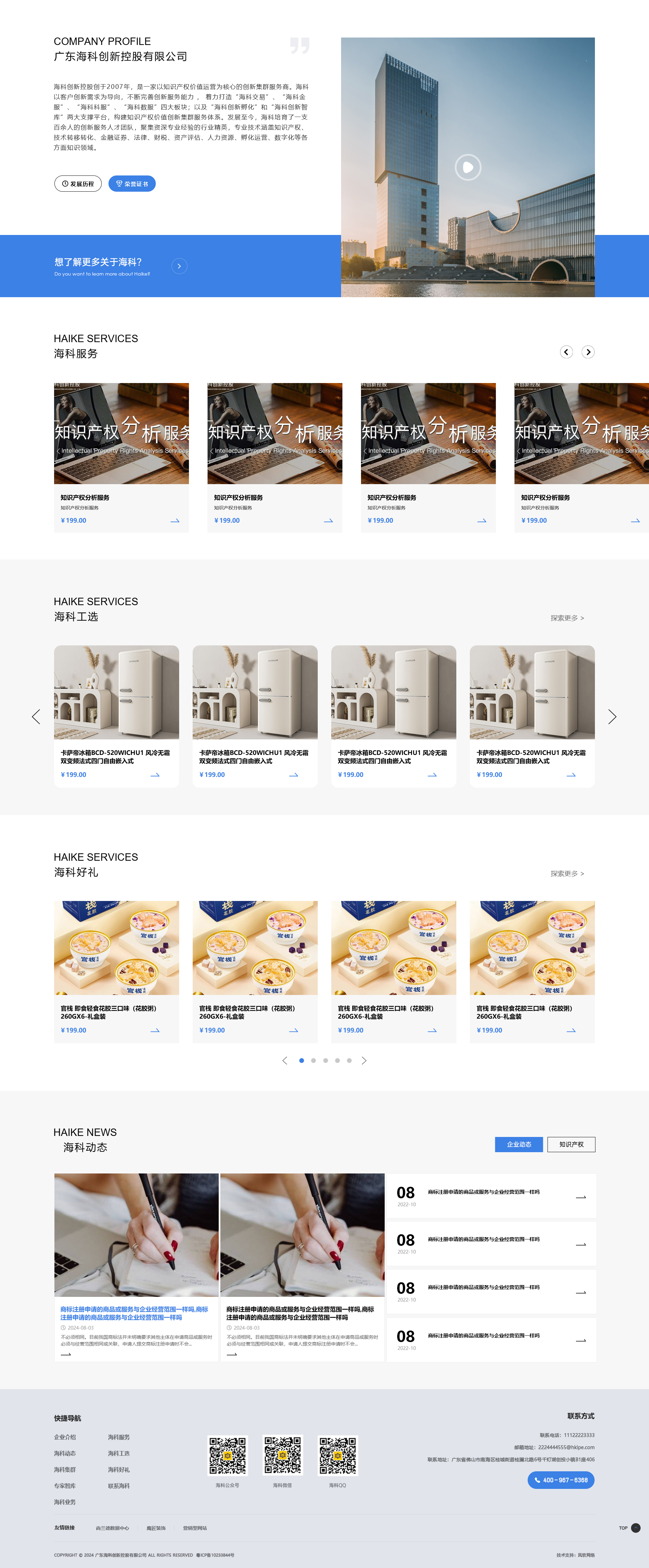Image resolution: width=649 pixels, height=1568 pixels.
Task: Open 联系海科 footer link
Action: [x=119, y=1486]
